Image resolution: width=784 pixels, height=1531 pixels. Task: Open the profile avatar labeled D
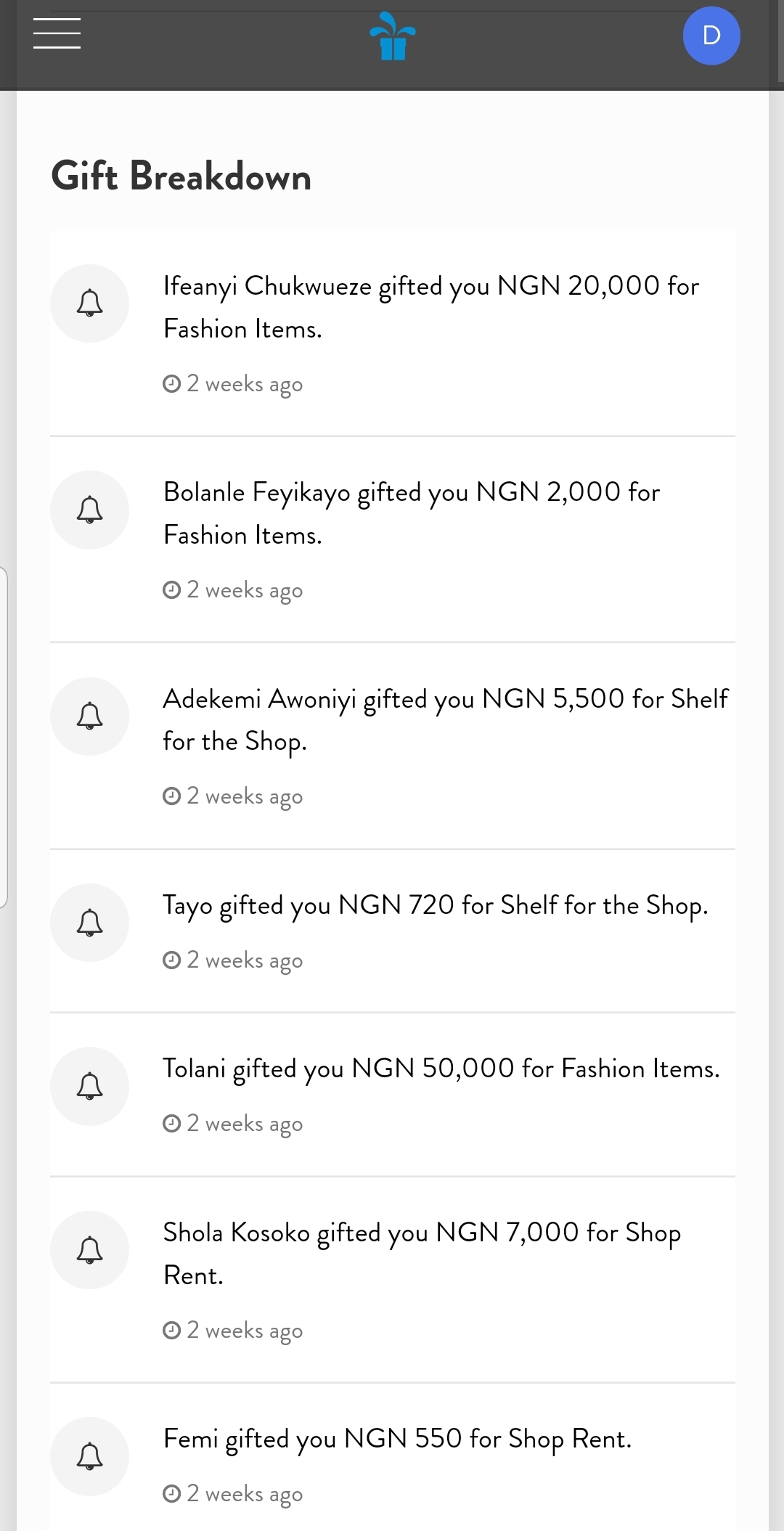711,36
